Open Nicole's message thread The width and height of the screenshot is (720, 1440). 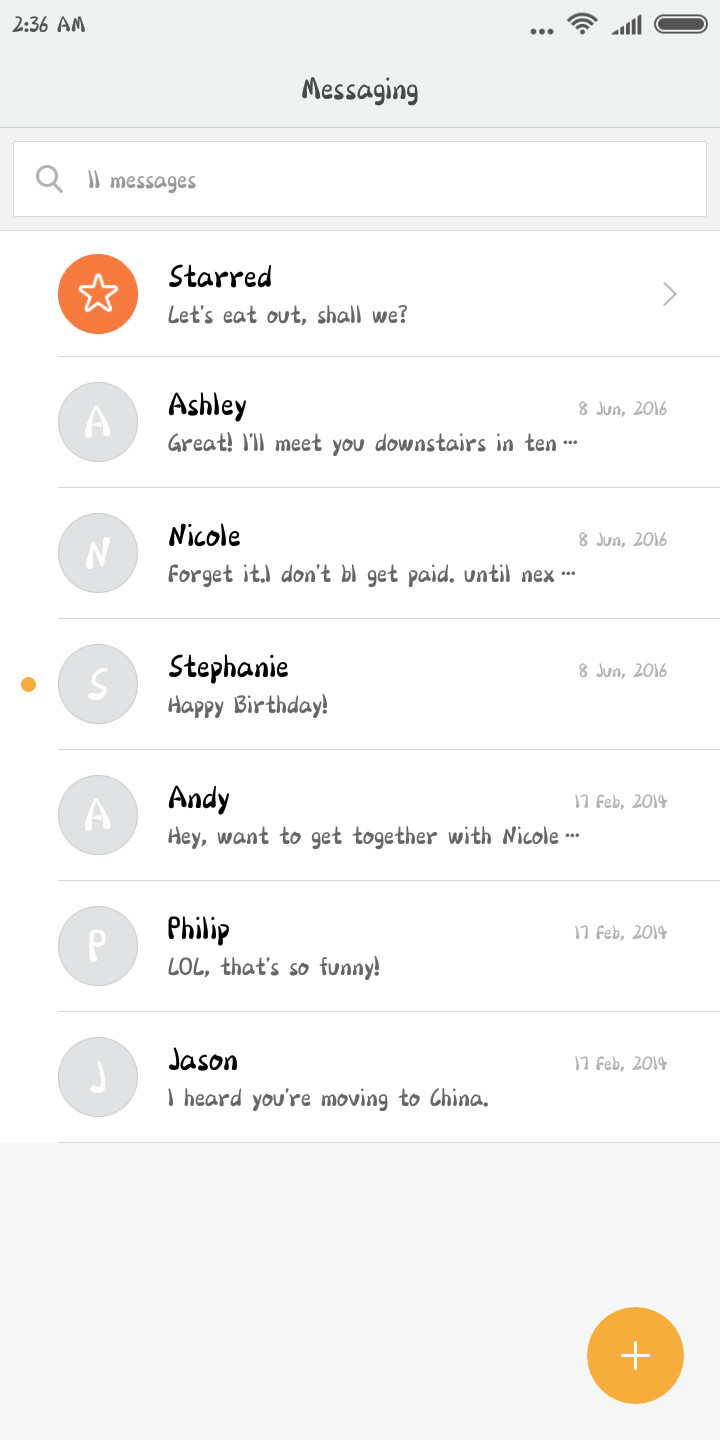pyautogui.click(x=360, y=553)
